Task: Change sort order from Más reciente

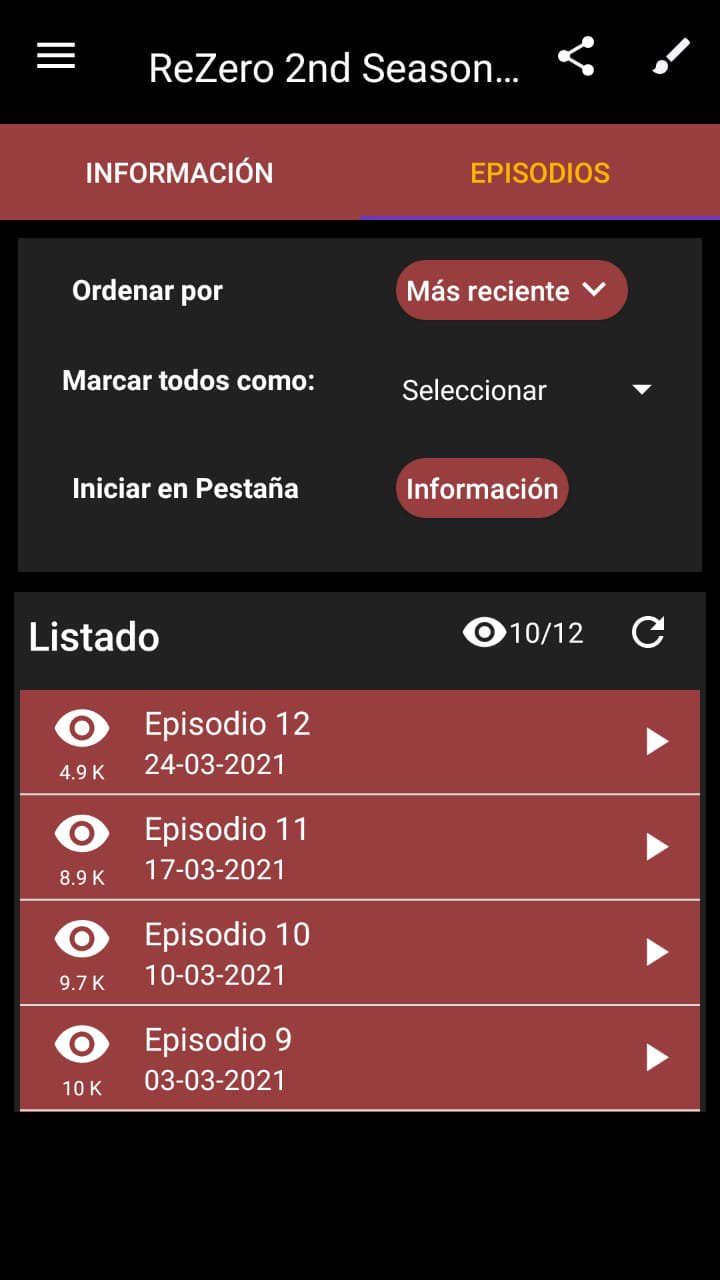Action: coord(511,291)
